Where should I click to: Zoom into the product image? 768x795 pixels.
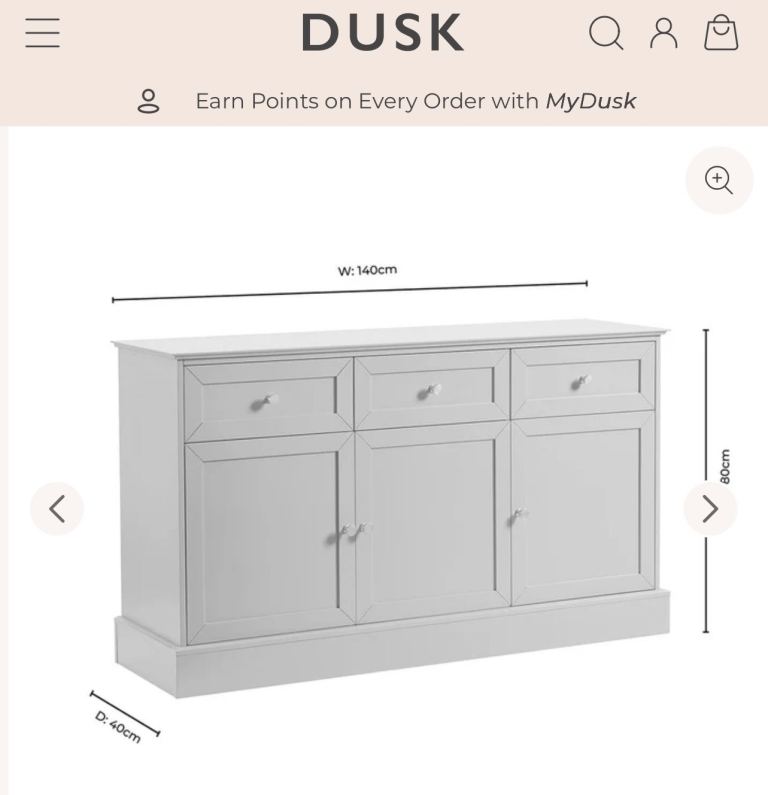(719, 180)
